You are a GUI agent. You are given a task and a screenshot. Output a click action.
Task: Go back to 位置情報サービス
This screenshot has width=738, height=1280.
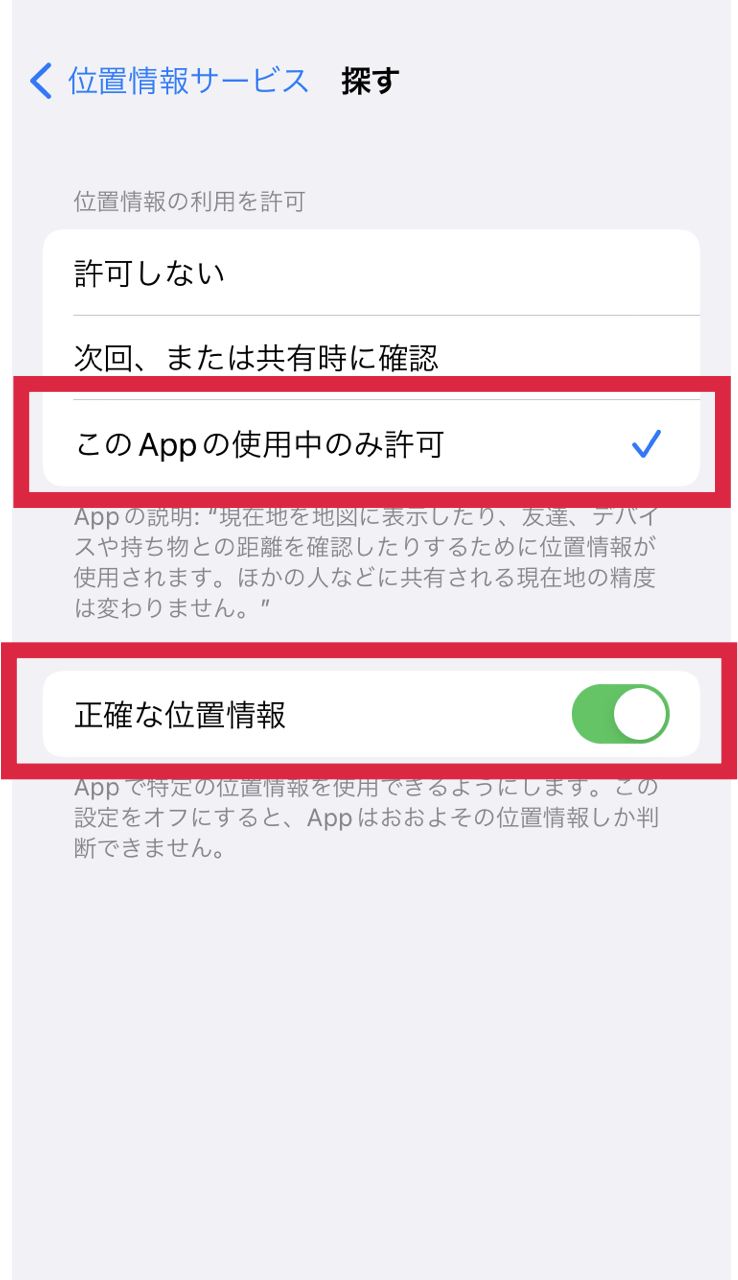point(169,80)
